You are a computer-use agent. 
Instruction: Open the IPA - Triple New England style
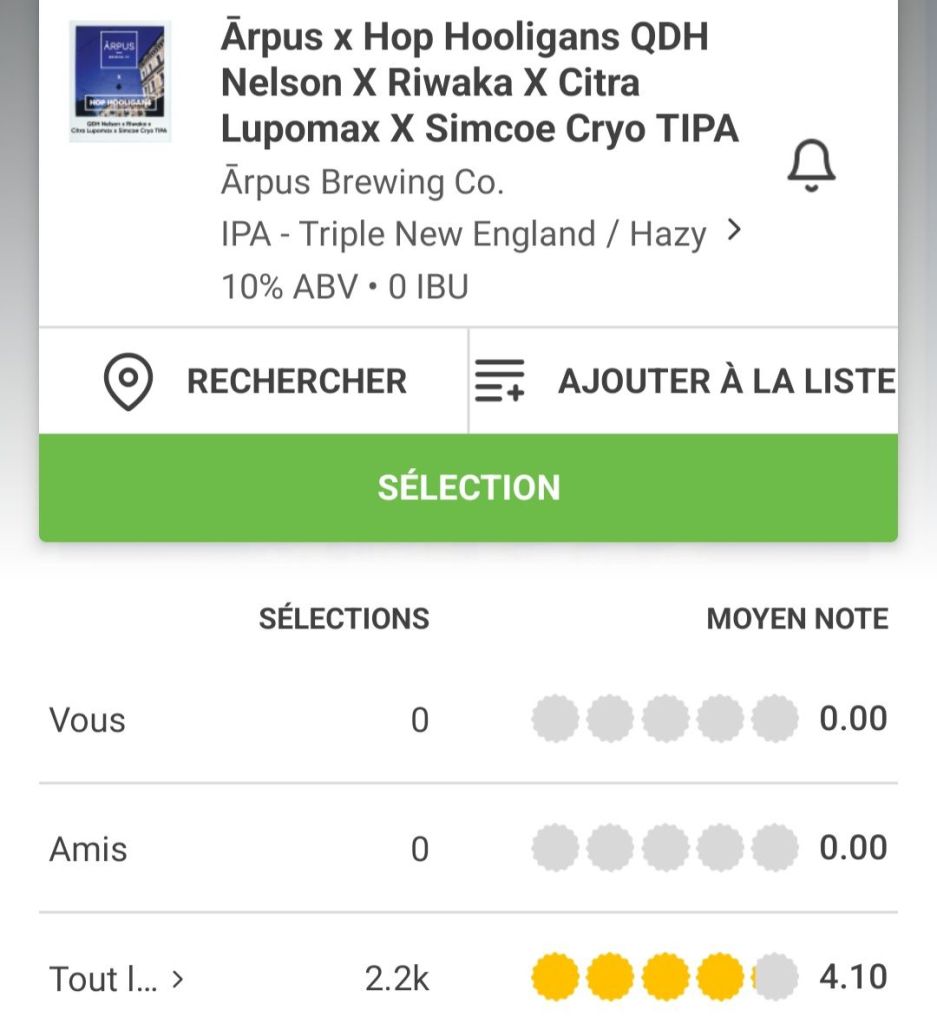pyautogui.click(x=481, y=235)
